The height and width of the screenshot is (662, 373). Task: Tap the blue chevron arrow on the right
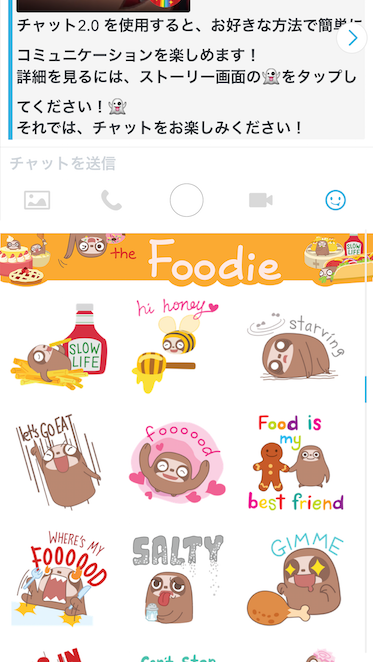352,38
